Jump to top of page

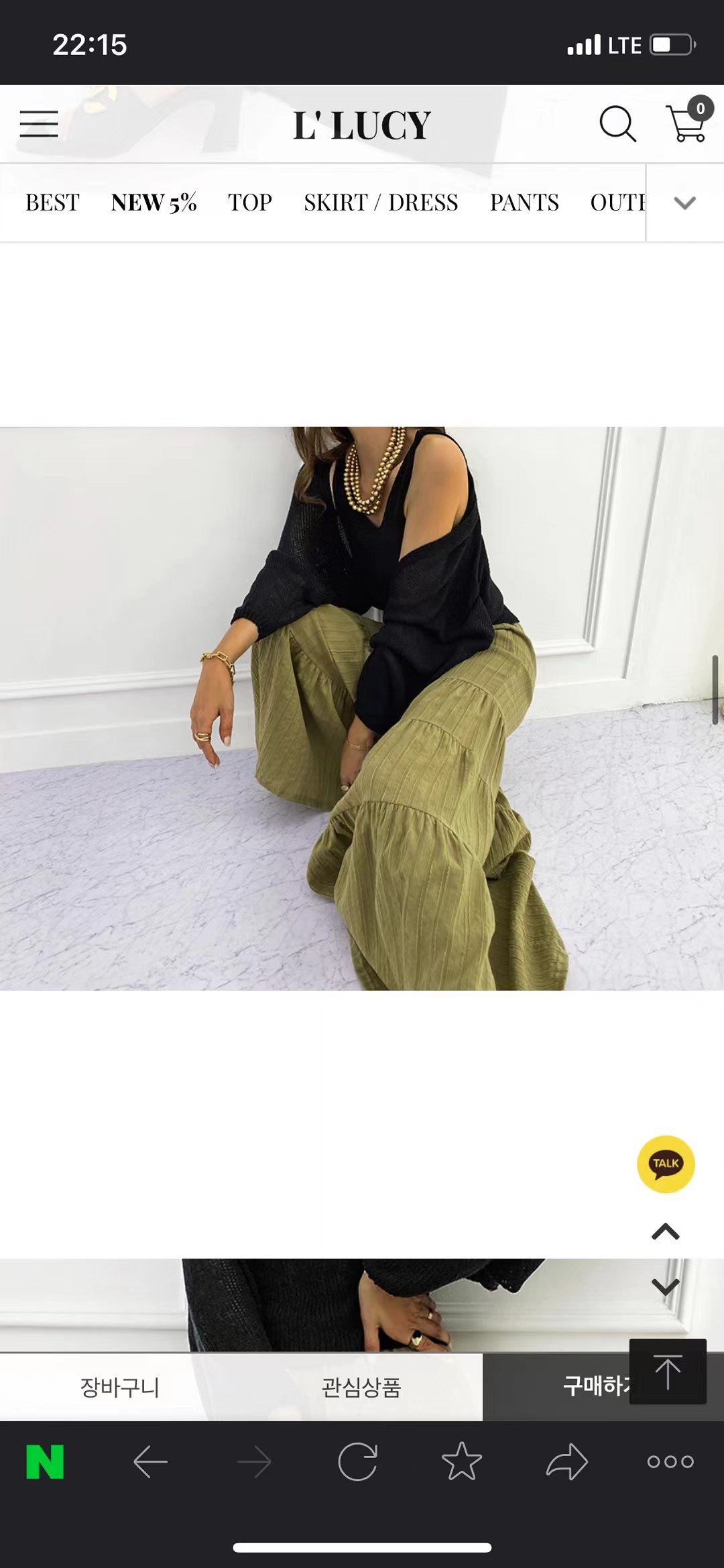tap(668, 1371)
